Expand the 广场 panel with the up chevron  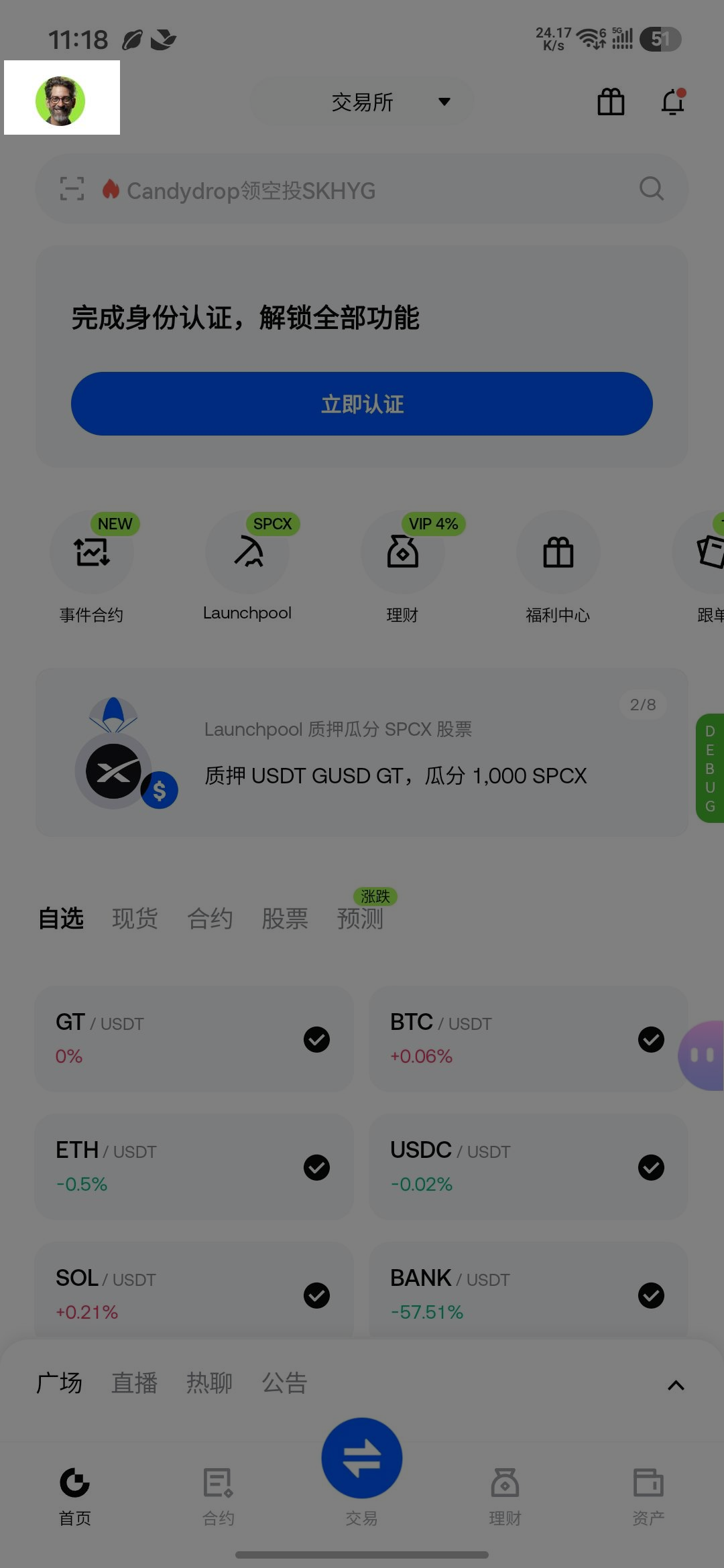pyautogui.click(x=676, y=1385)
